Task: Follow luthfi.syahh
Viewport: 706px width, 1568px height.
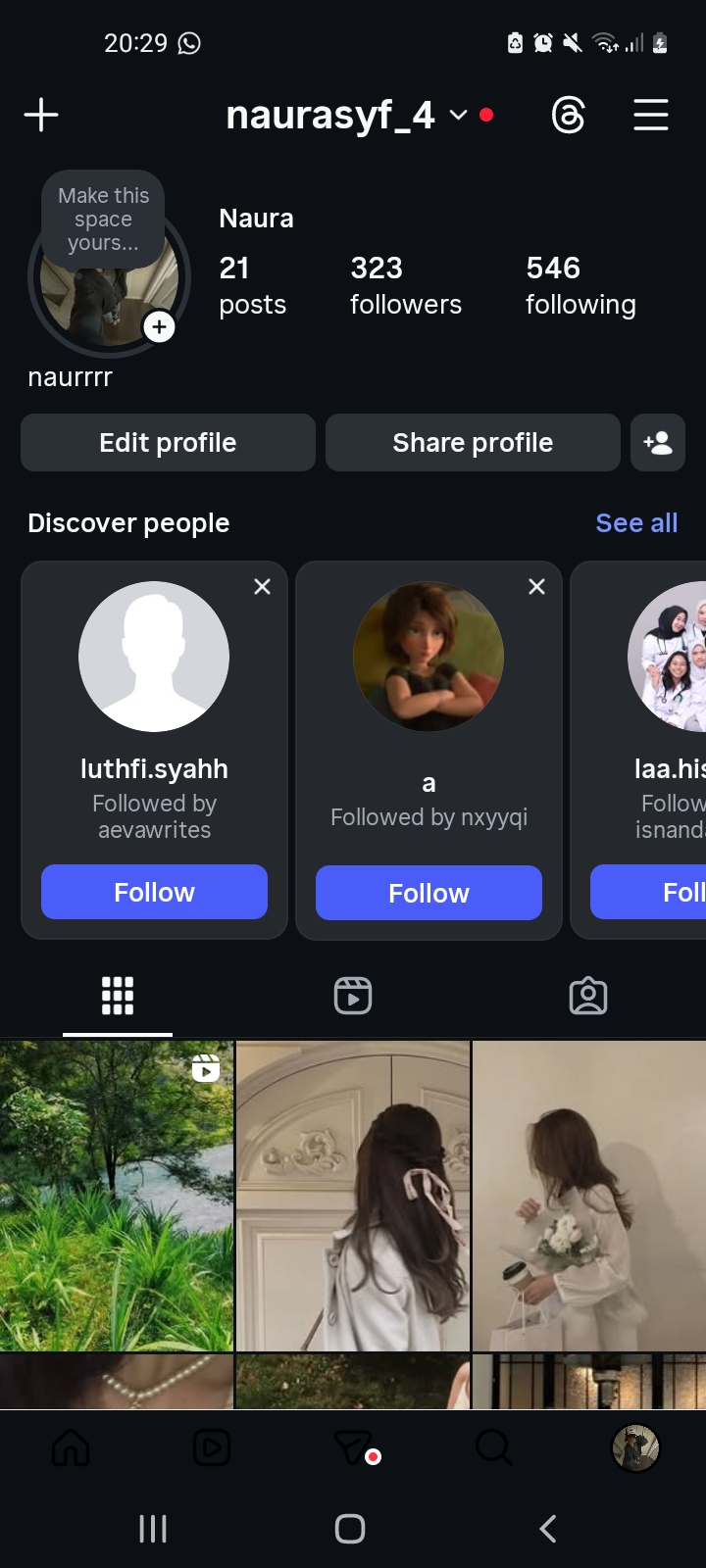Action: point(154,892)
